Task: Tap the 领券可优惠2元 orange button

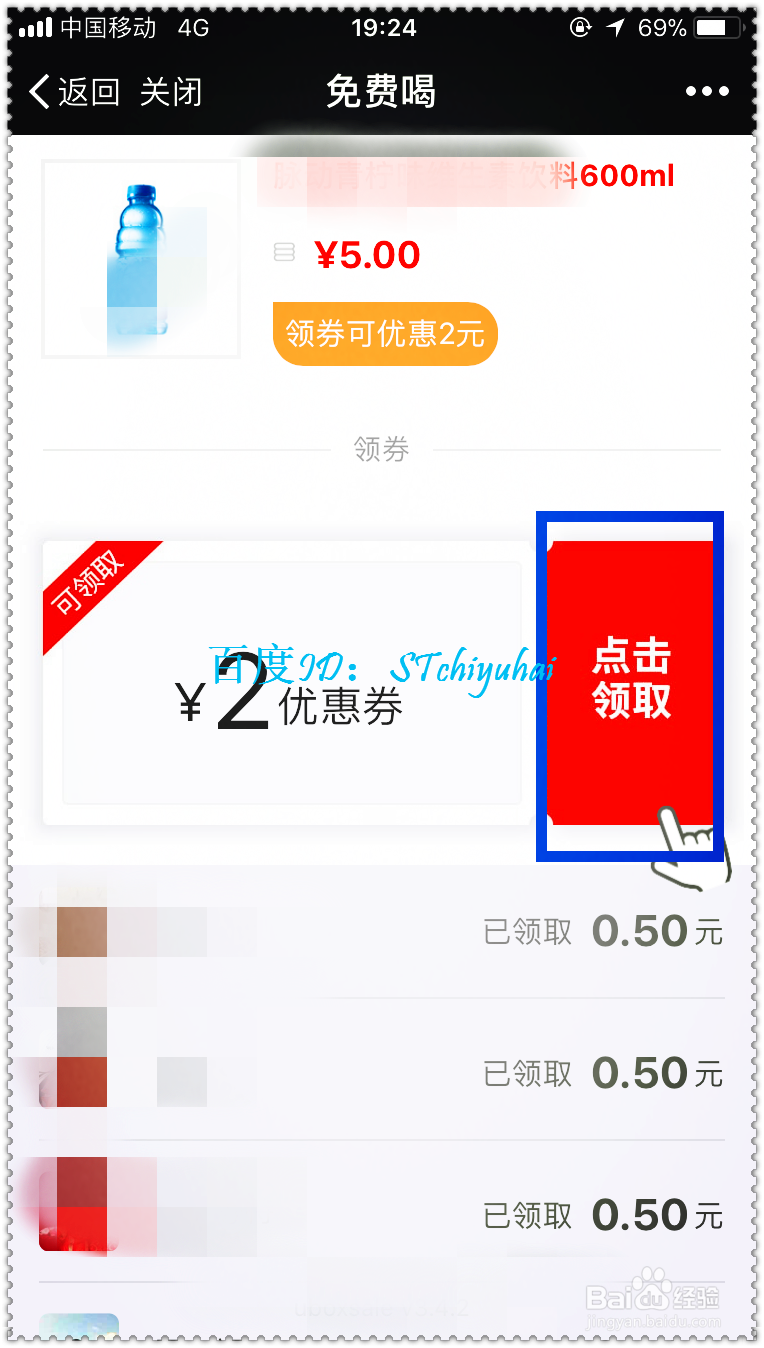Action: click(x=384, y=334)
